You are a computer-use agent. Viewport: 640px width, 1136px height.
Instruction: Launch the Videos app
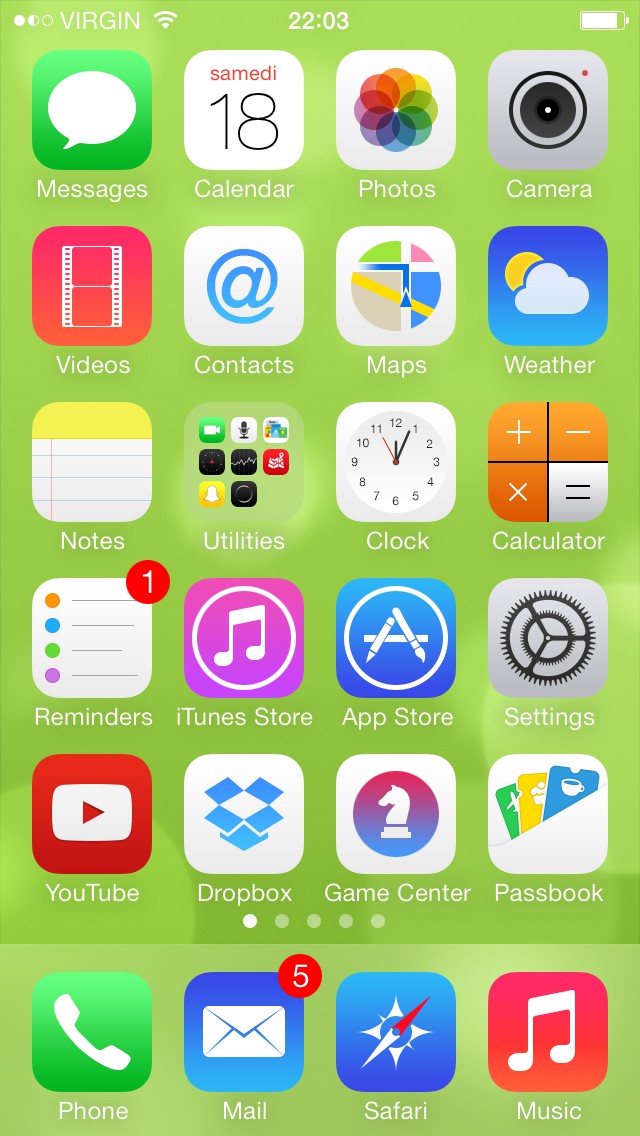[91, 286]
